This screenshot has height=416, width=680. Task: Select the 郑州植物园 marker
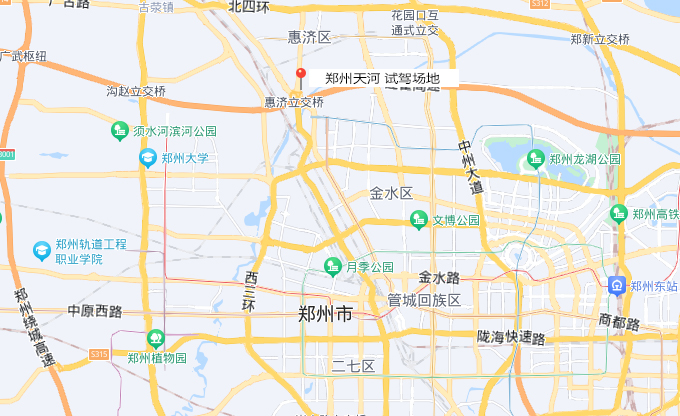155,339
